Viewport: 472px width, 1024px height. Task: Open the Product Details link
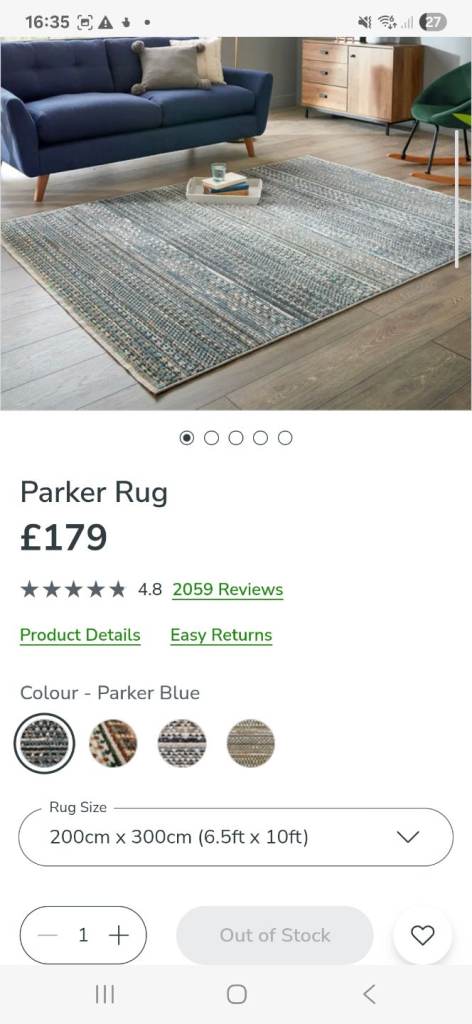(x=80, y=635)
